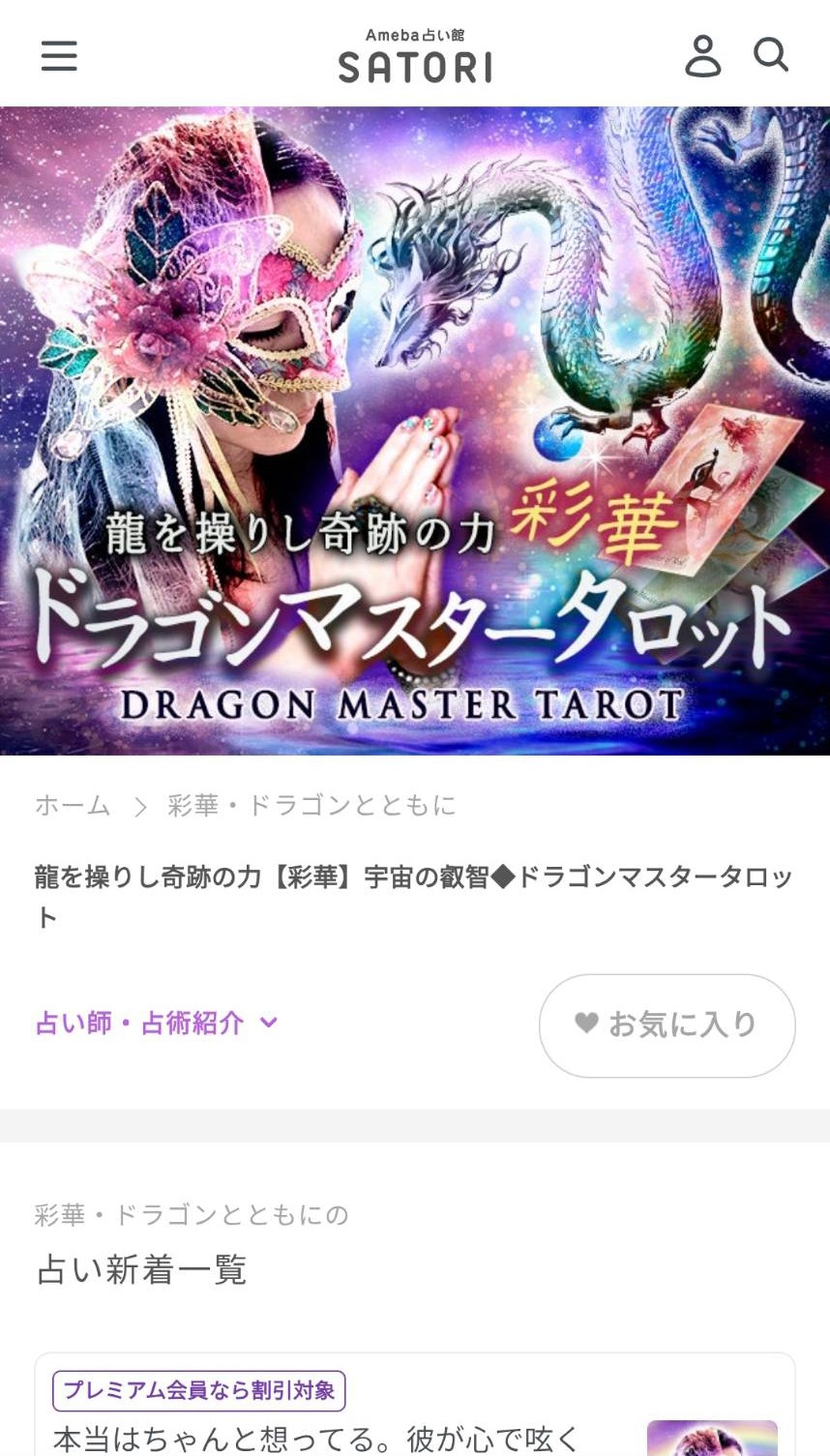Viewport: 830px width, 1456px height.
Task: Open the user account icon
Action: point(703,56)
